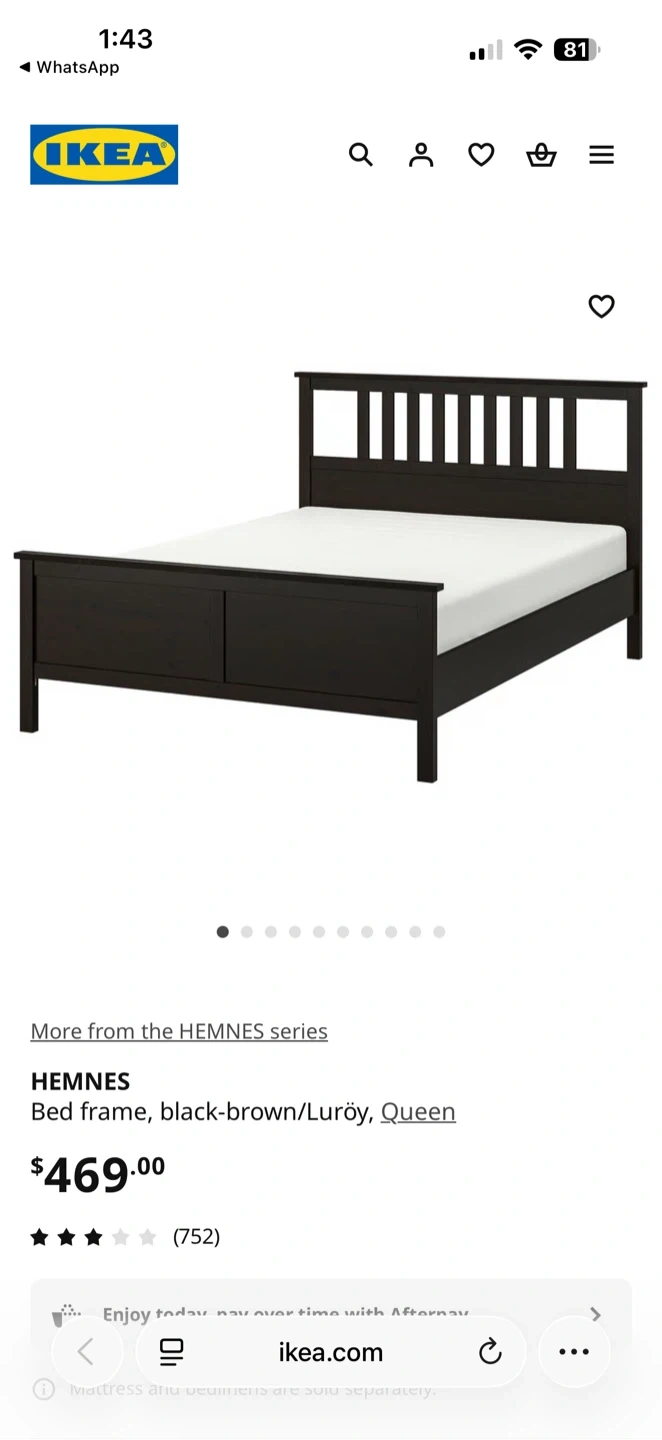This screenshot has height=1440, width=662.
Task: Tap the ikea.com address bar
Action: [x=331, y=1352]
